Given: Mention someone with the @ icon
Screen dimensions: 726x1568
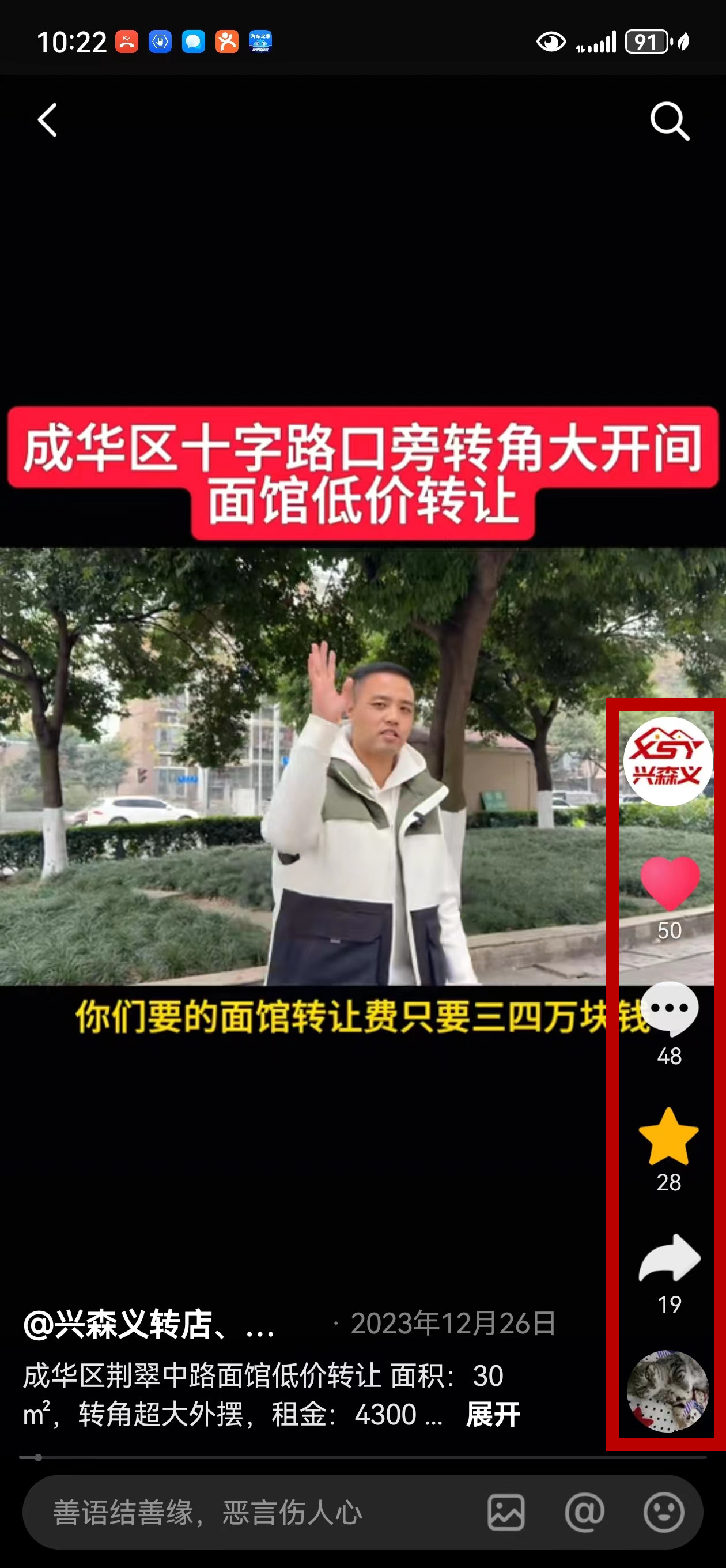Looking at the screenshot, I should tap(584, 1513).
